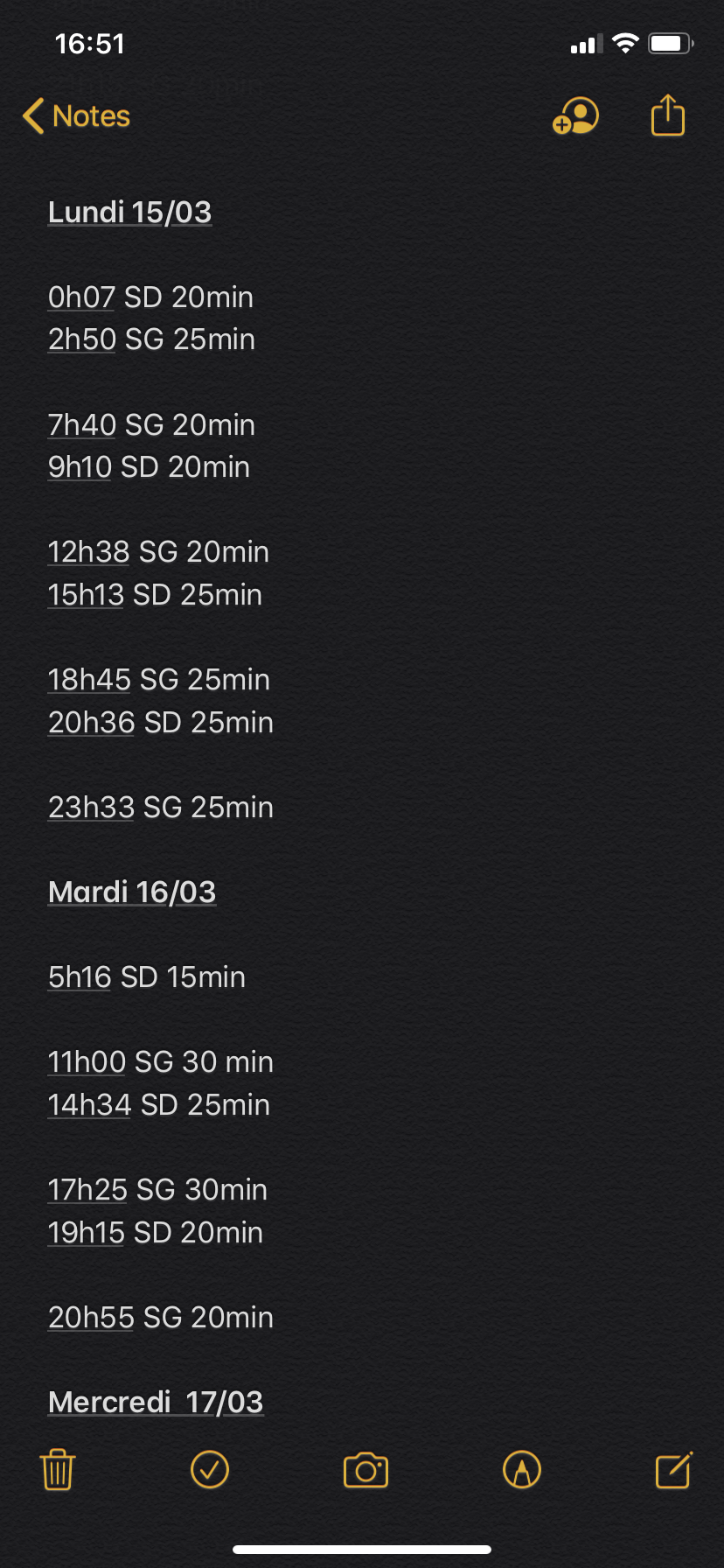Tap the underlined 12h38 time link
The width and height of the screenshot is (724, 1568).
point(88,552)
